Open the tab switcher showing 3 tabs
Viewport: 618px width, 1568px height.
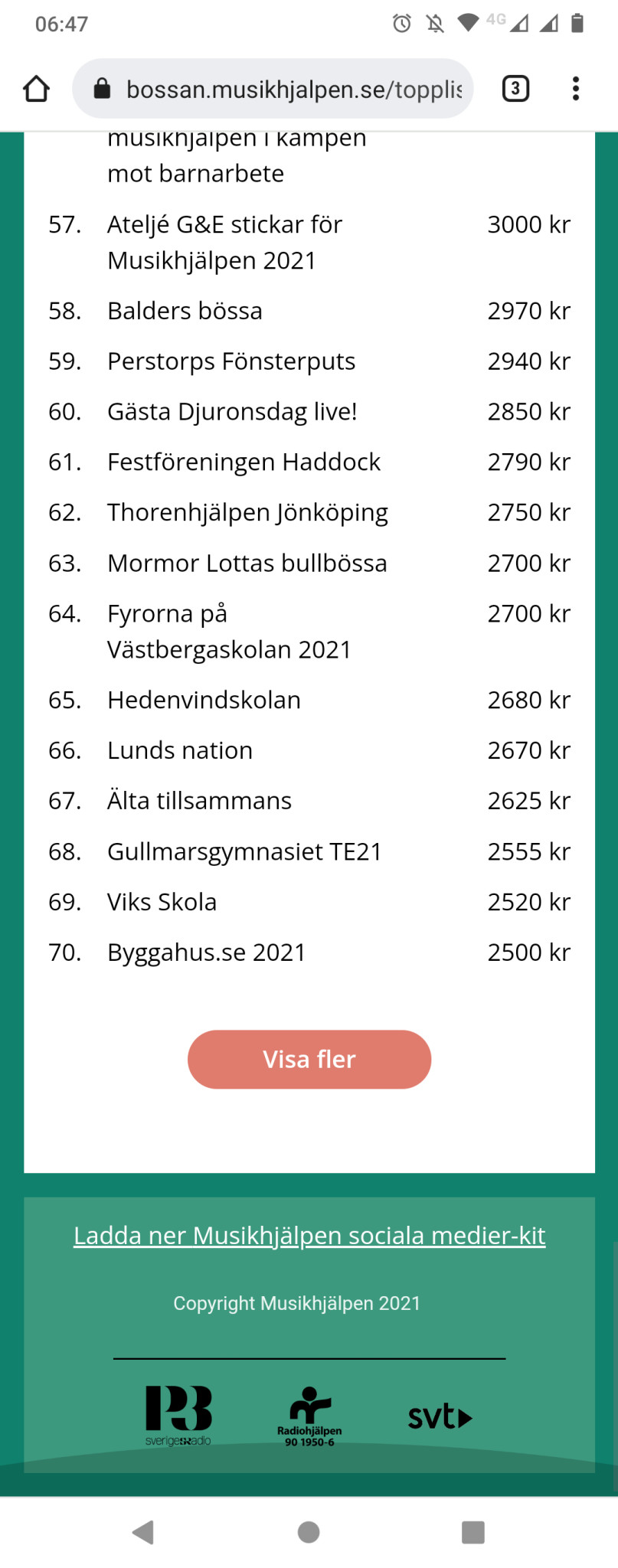[515, 89]
